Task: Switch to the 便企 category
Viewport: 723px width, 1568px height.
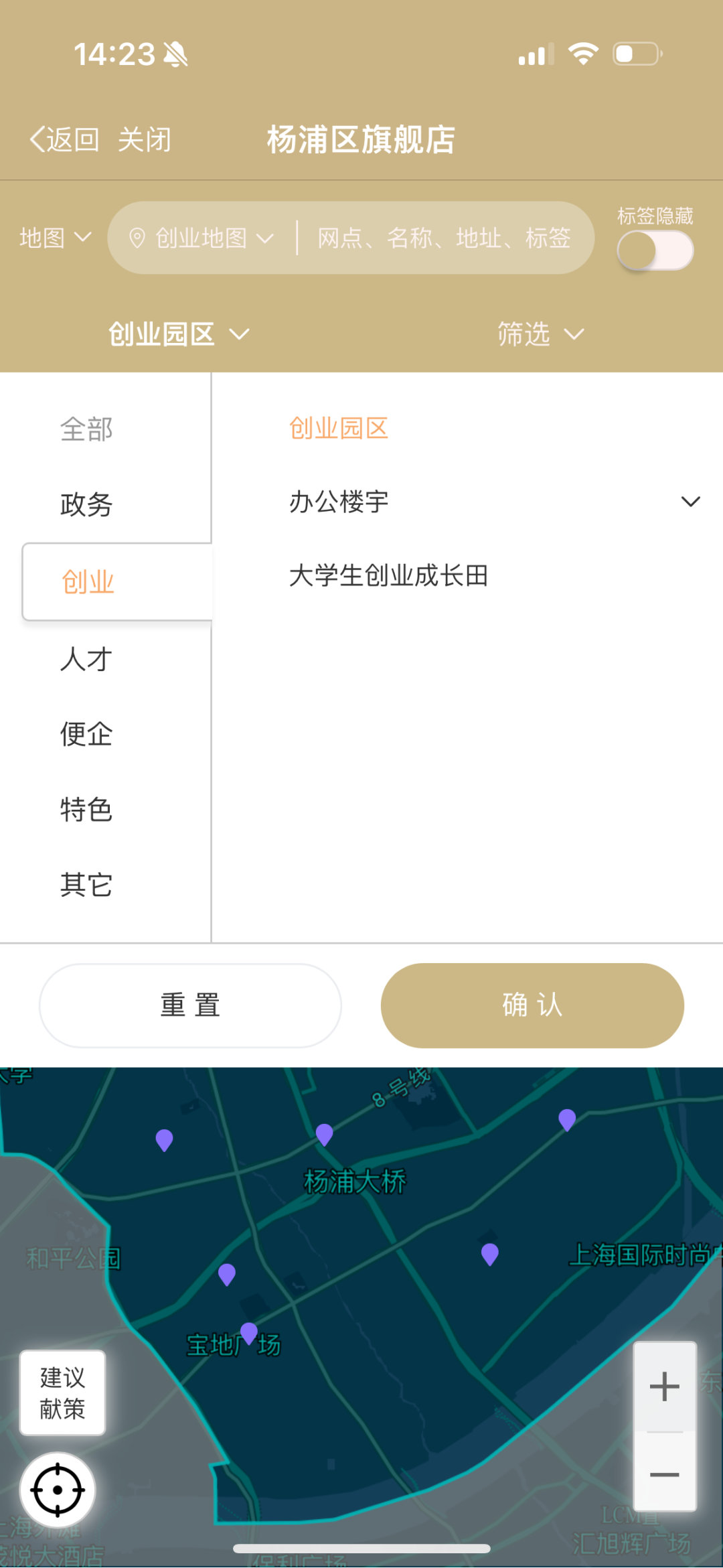Action: [x=86, y=734]
